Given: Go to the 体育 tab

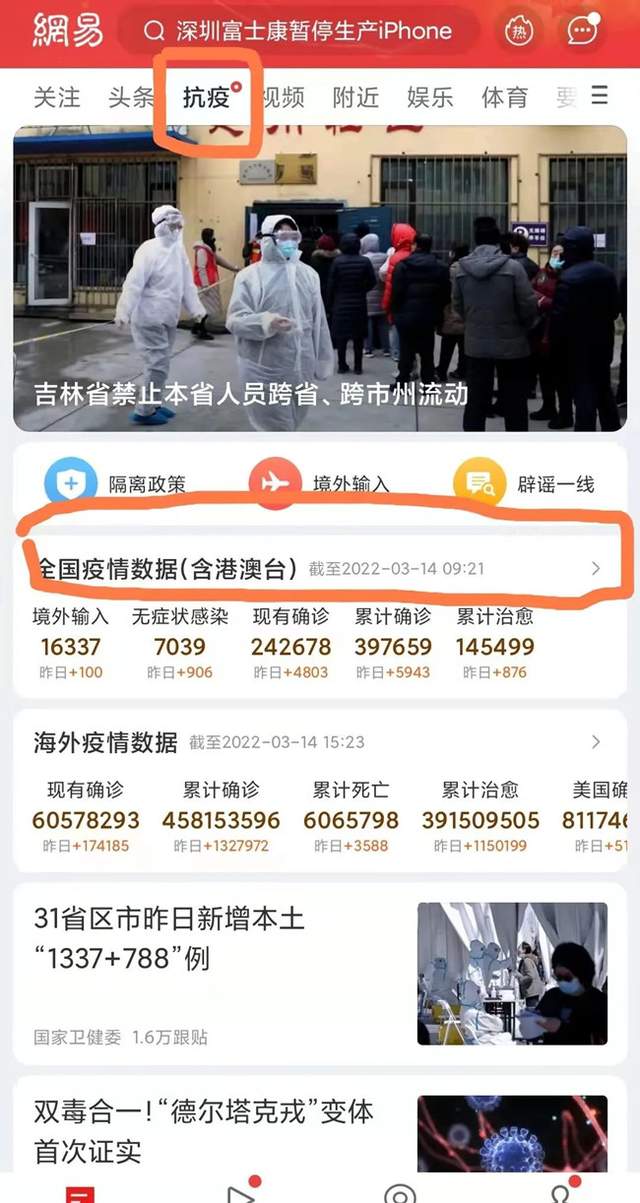Looking at the screenshot, I should click(x=505, y=97).
